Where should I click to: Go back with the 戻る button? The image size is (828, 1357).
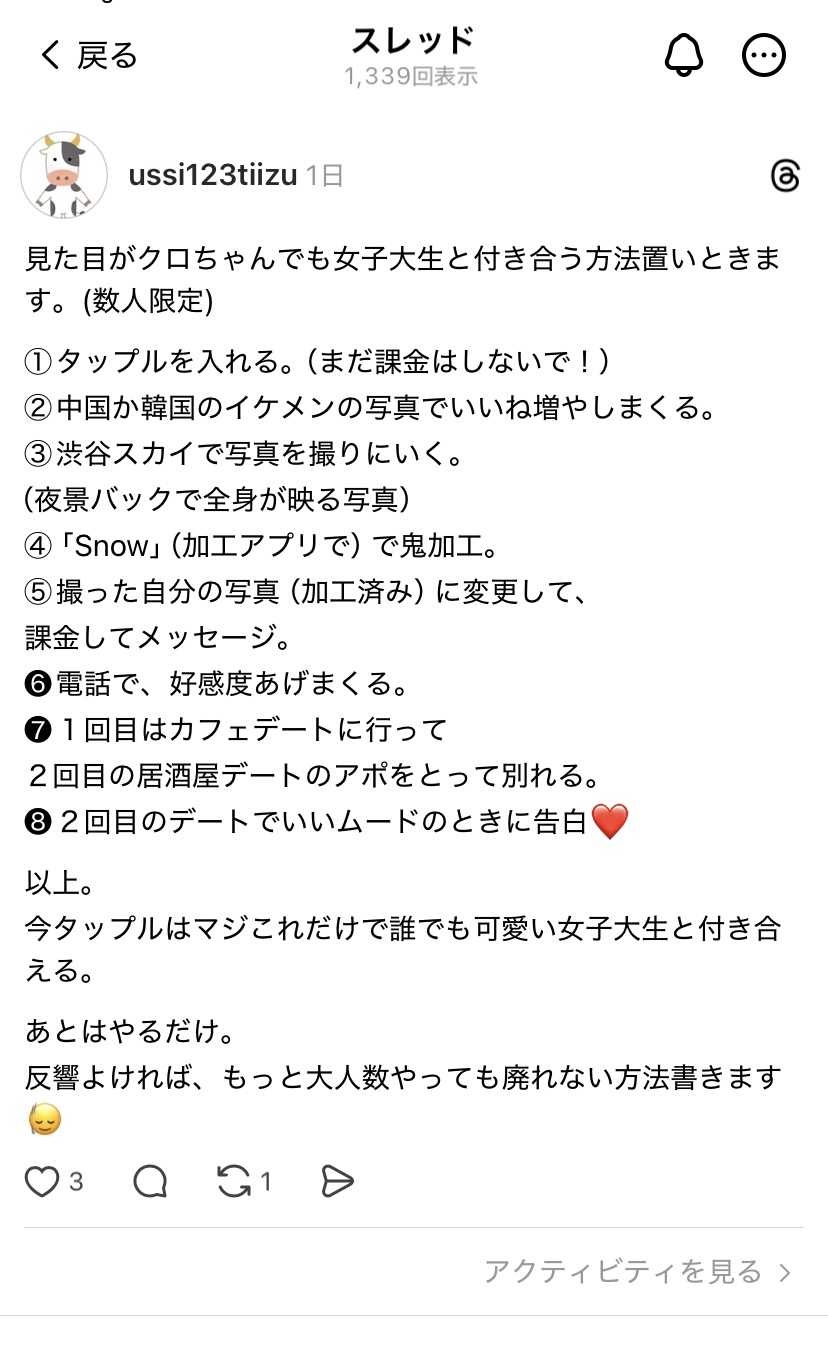tap(88, 55)
